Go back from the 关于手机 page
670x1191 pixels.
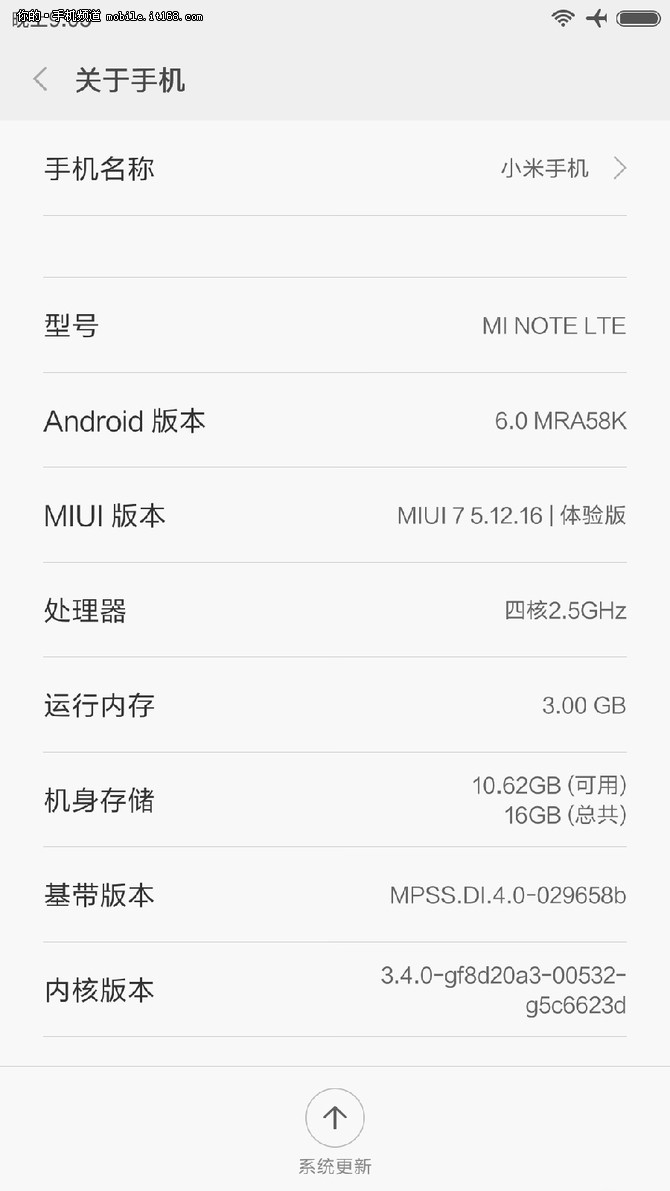41,80
